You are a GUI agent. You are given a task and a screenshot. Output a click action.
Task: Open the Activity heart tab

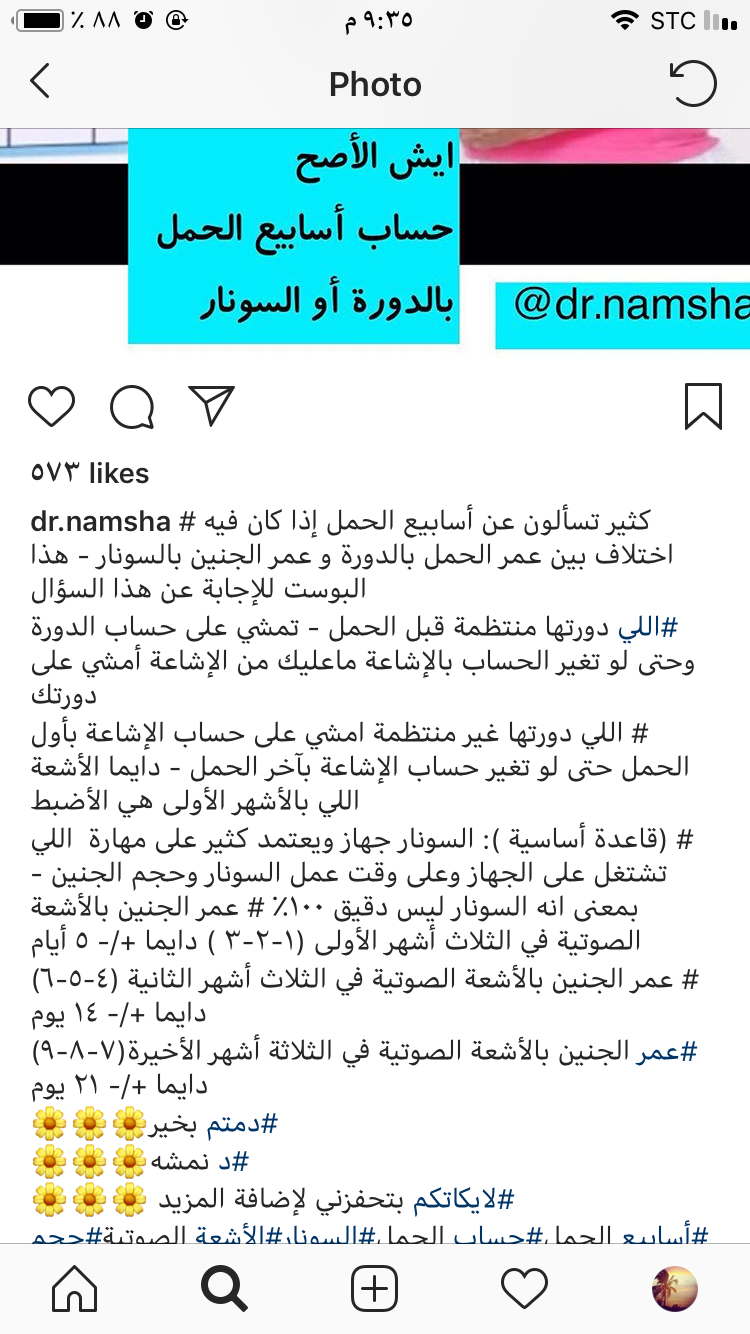pyautogui.click(x=524, y=1290)
